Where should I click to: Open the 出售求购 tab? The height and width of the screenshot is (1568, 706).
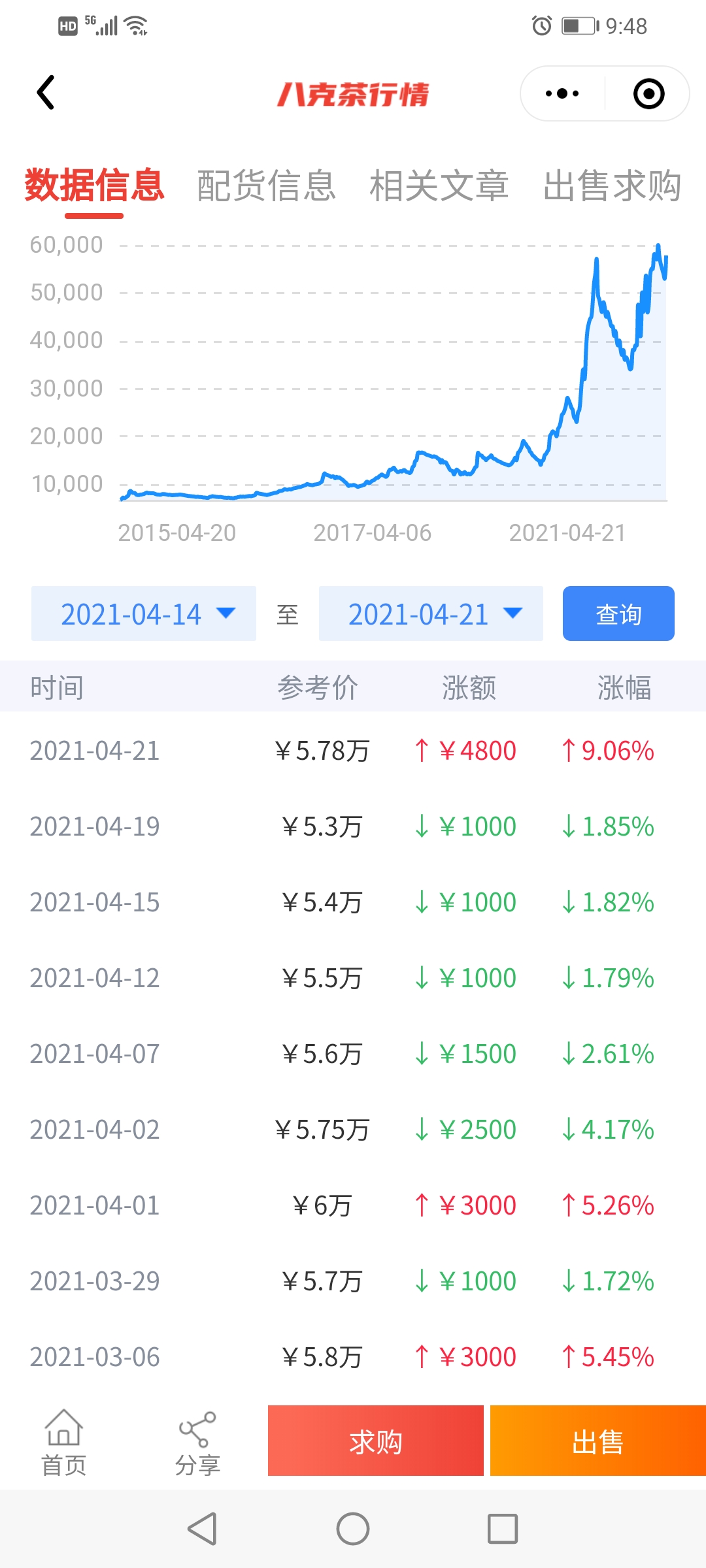click(613, 186)
